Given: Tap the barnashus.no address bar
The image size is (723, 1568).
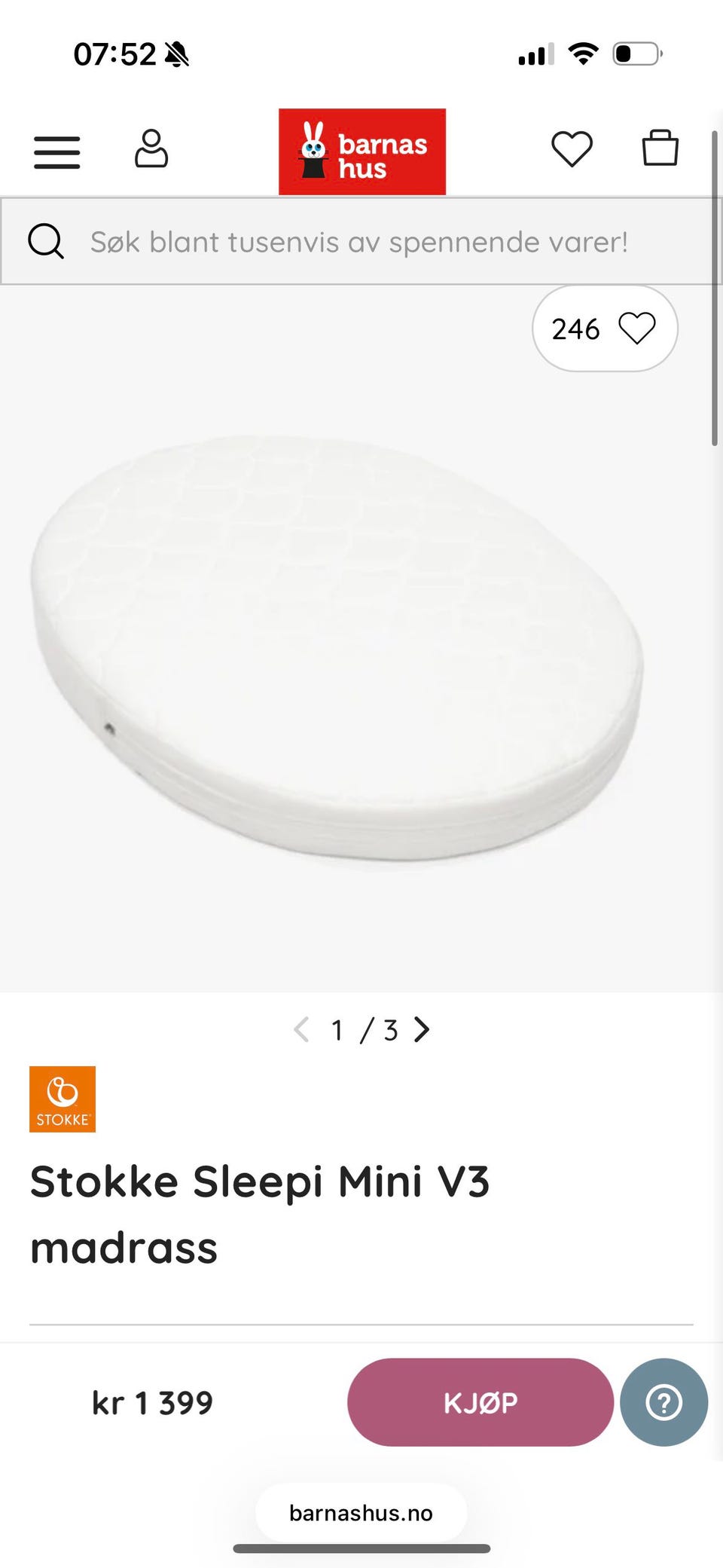Looking at the screenshot, I should tap(361, 1513).
